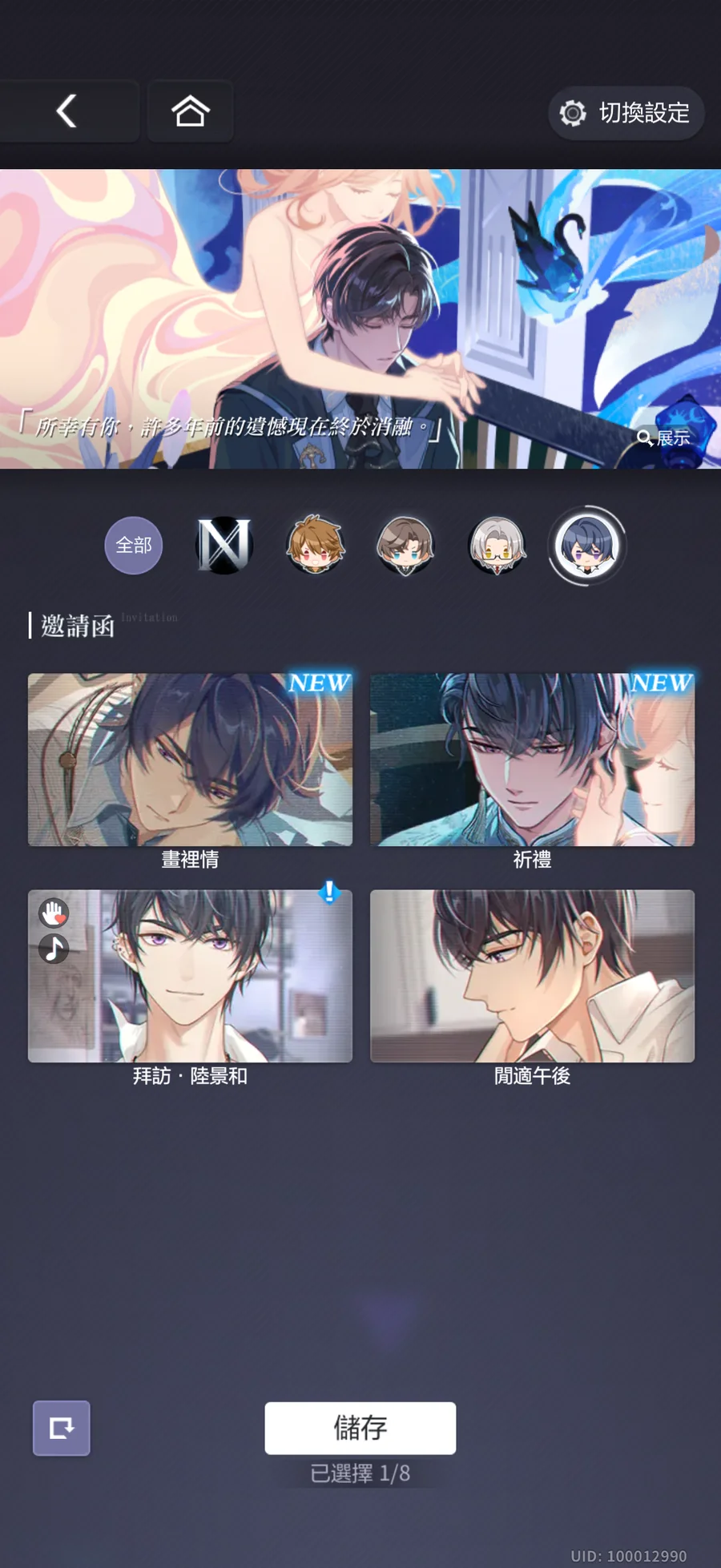
Task: Choose the 拜訪・陸景和 card
Action: (x=190, y=976)
